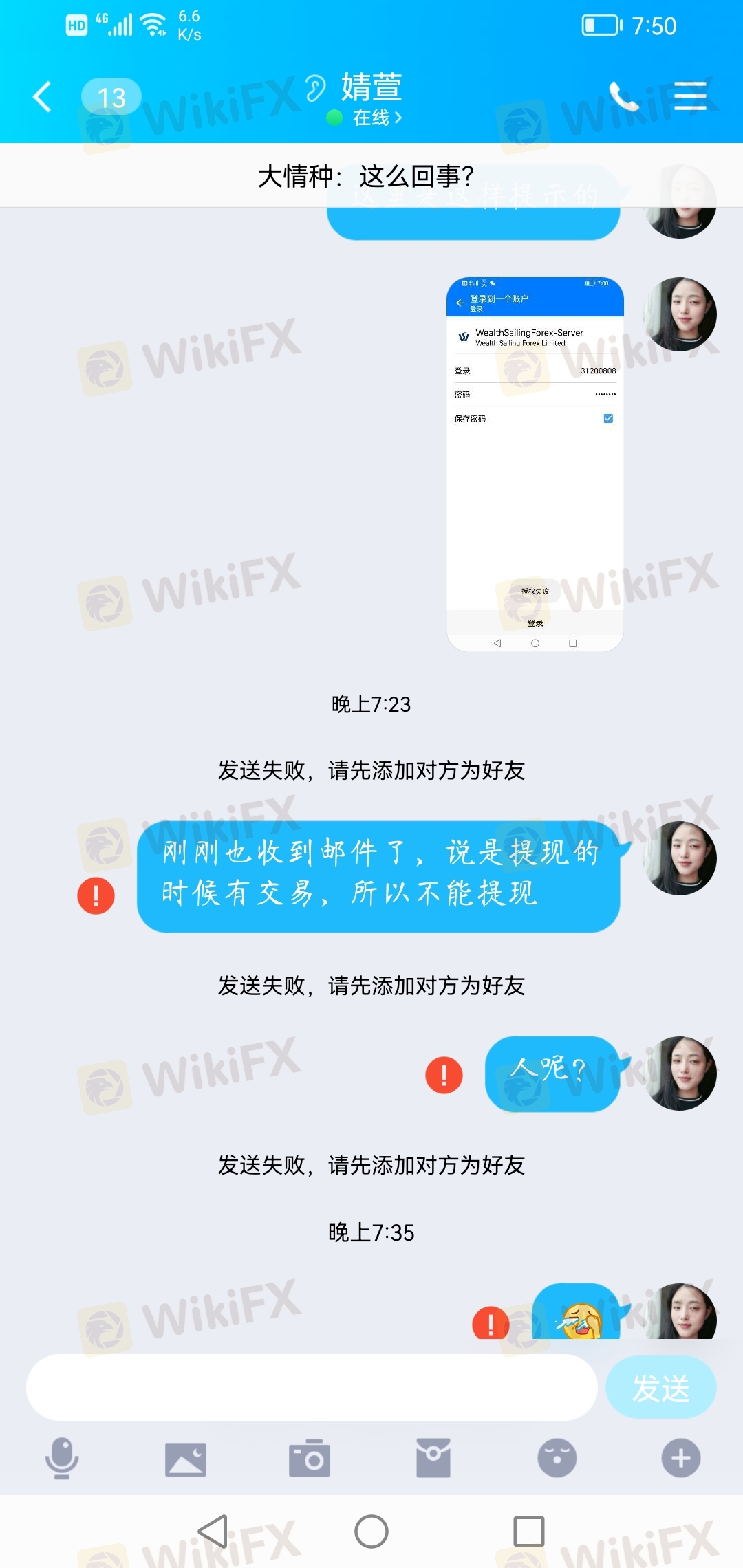This screenshot has width=743, height=1568.
Task: Open the recent apps overview
Action: coord(529,1532)
